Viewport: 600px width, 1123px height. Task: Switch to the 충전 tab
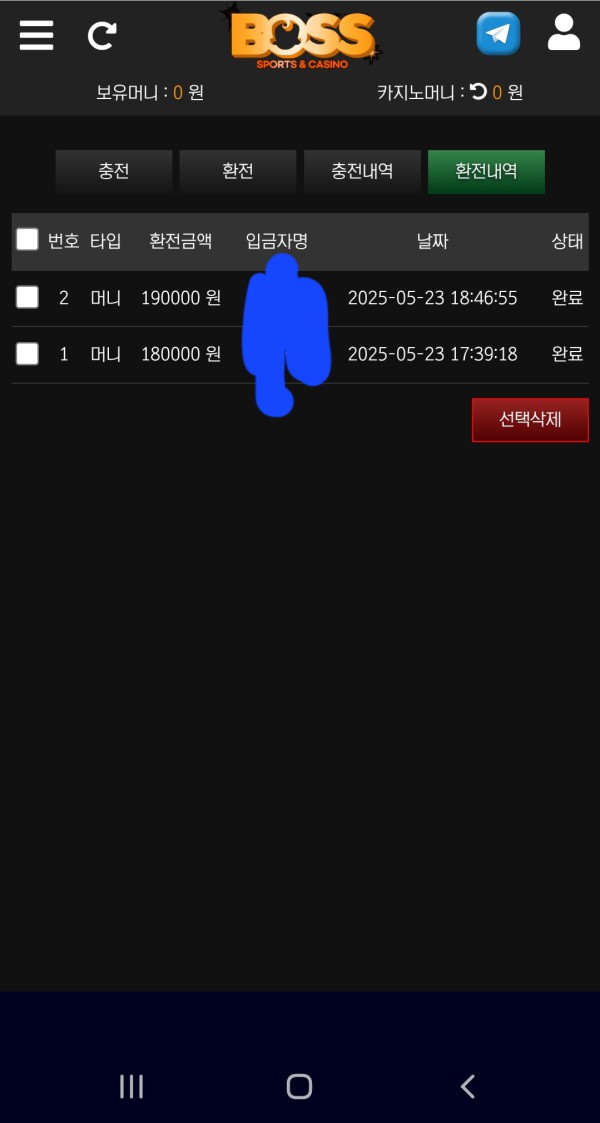(x=114, y=172)
